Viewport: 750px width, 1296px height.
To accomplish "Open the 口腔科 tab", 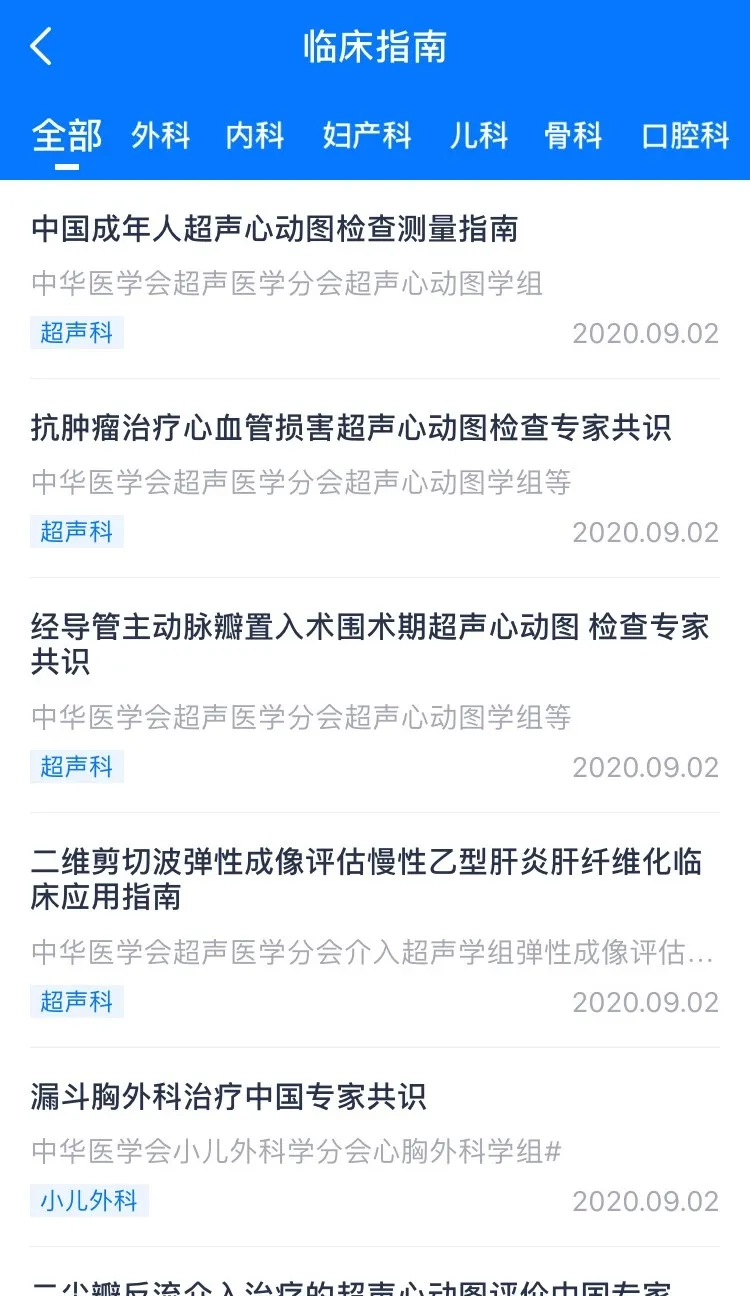I will 685,136.
